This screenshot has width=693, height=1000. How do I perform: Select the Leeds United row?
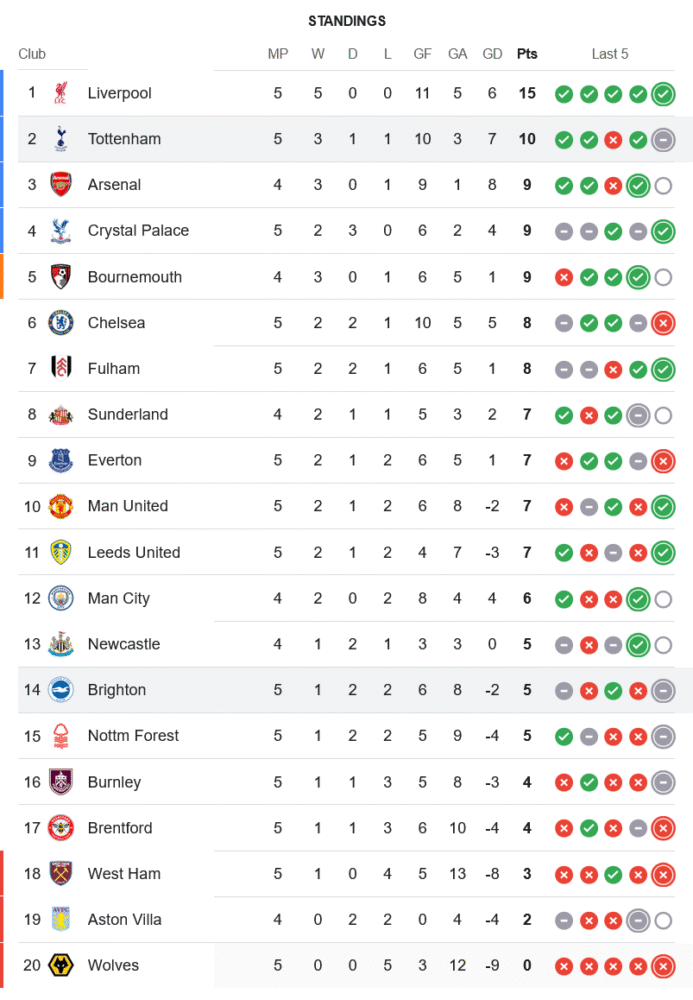coord(134,552)
